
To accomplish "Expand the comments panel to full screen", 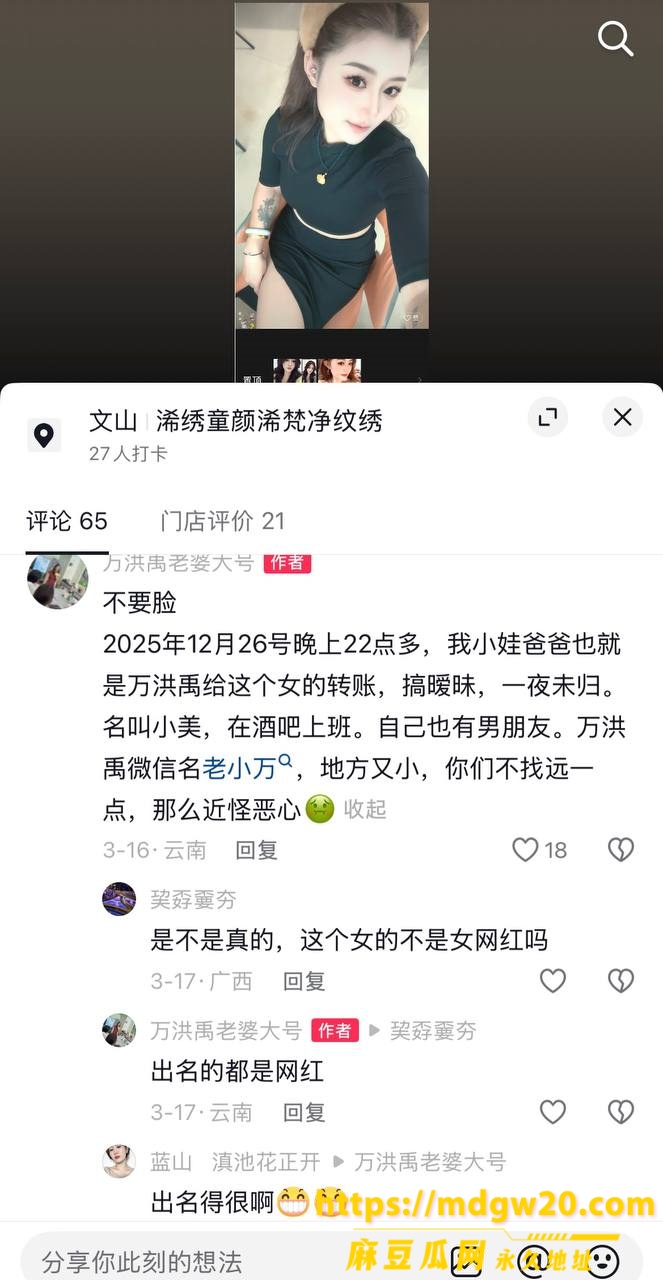I will point(547,417).
